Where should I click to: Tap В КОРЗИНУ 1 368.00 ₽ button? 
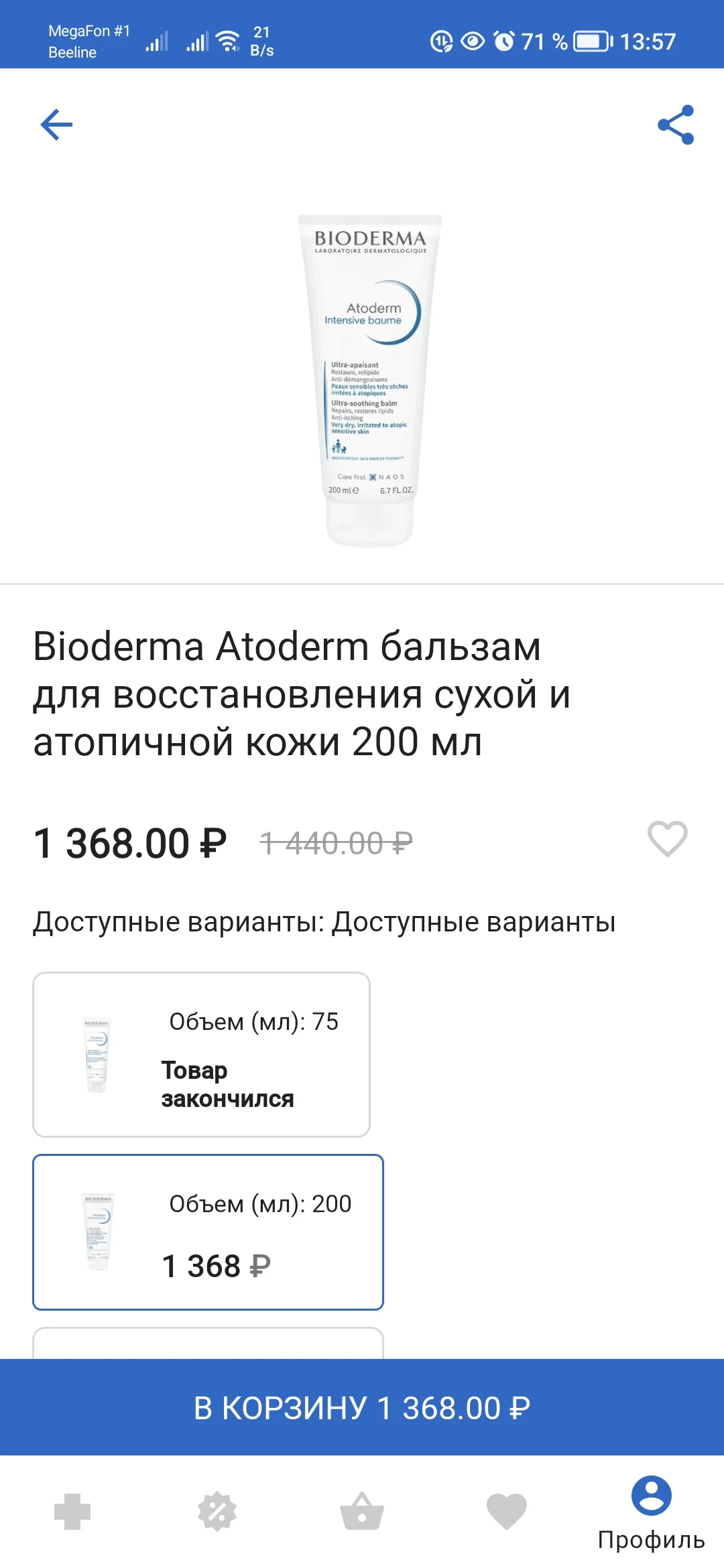click(362, 1407)
